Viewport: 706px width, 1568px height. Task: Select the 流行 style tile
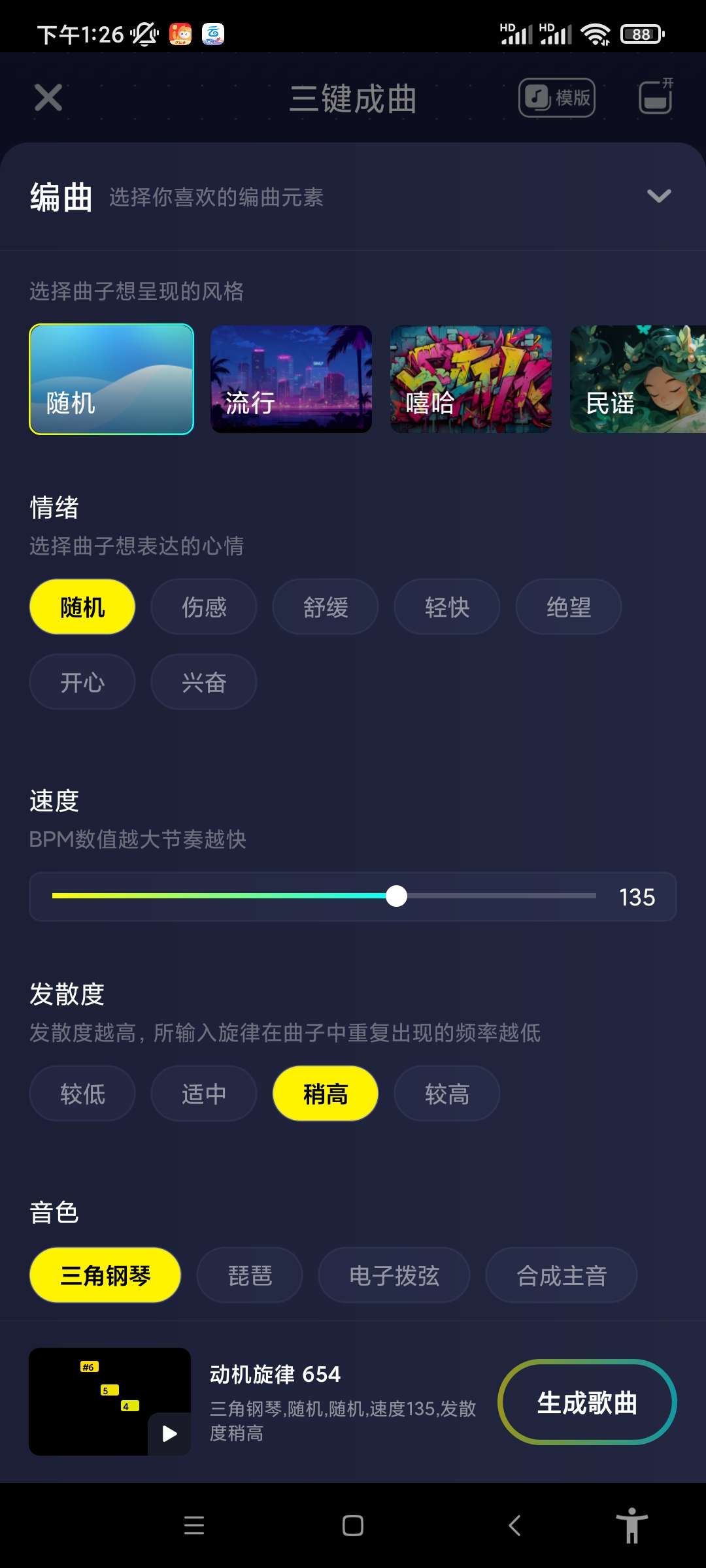click(291, 379)
